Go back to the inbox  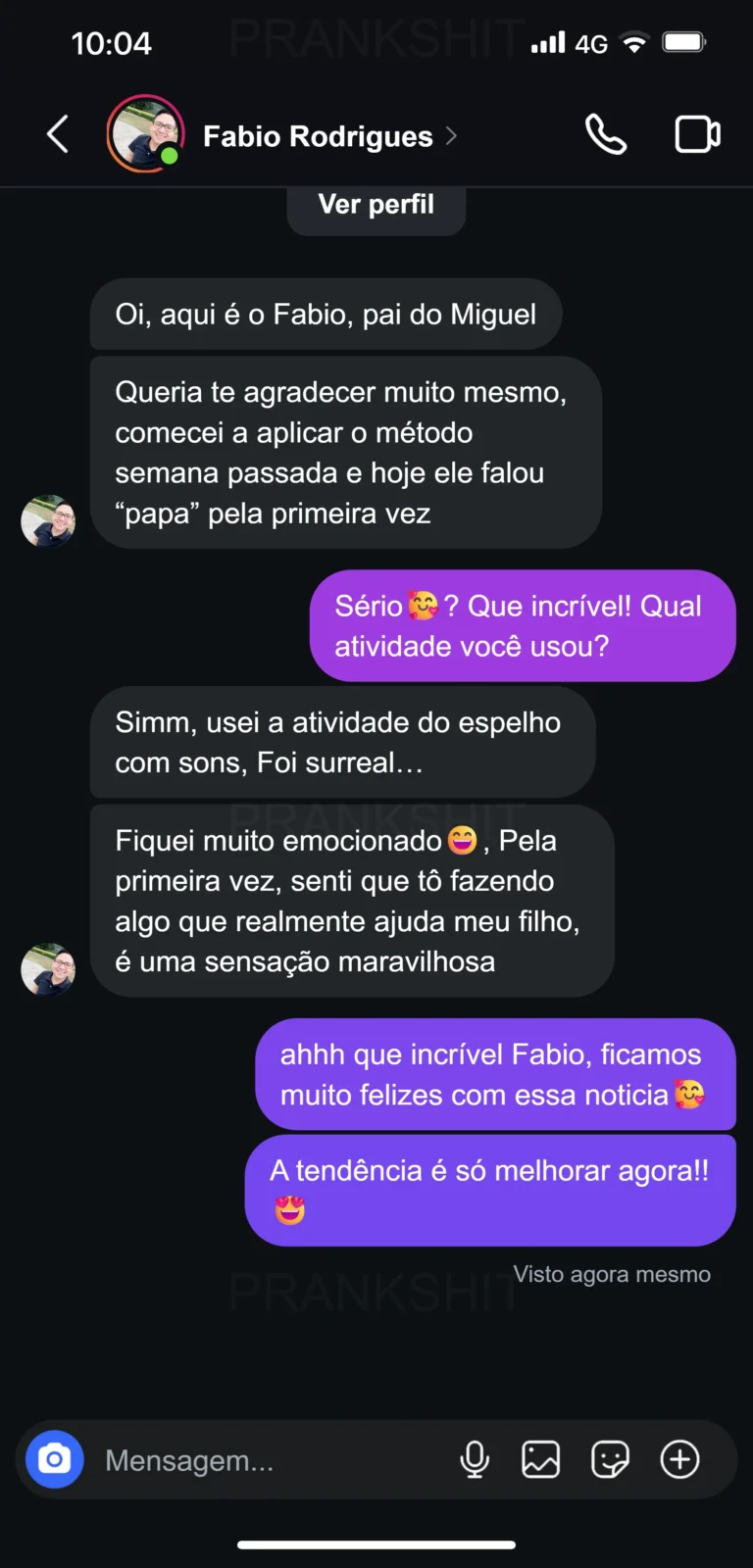point(58,134)
